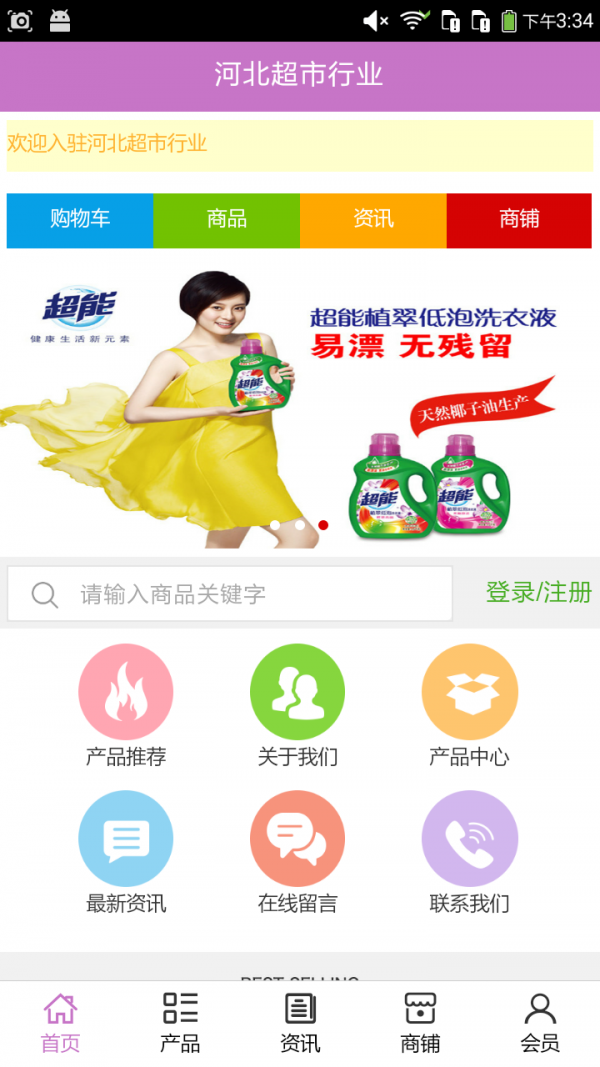Switch to the 产品 bottom tab
The height and width of the screenshot is (1067, 600).
click(180, 1022)
